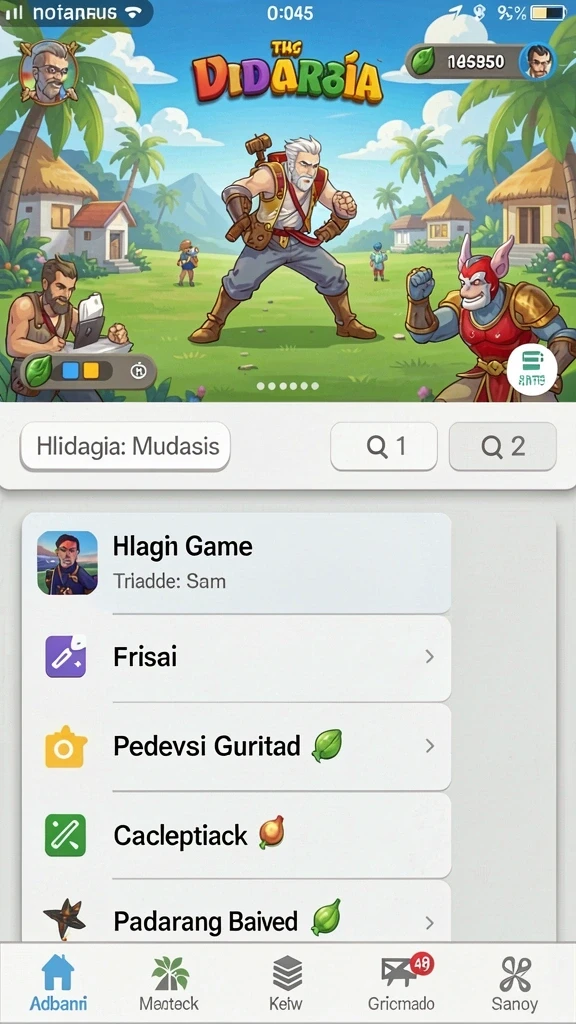Tap the banner page indicator dots

click(x=288, y=386)
